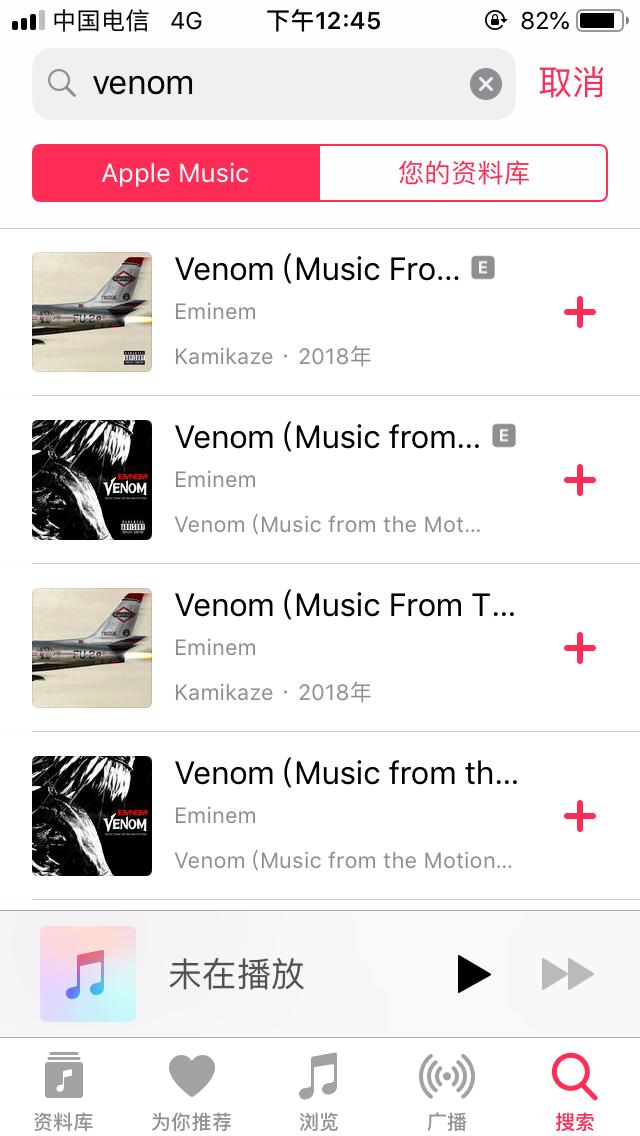Switch to the Apple Music segment
Screen dimensions: 640x1136
pyautogui.click(x=176, y=173)
